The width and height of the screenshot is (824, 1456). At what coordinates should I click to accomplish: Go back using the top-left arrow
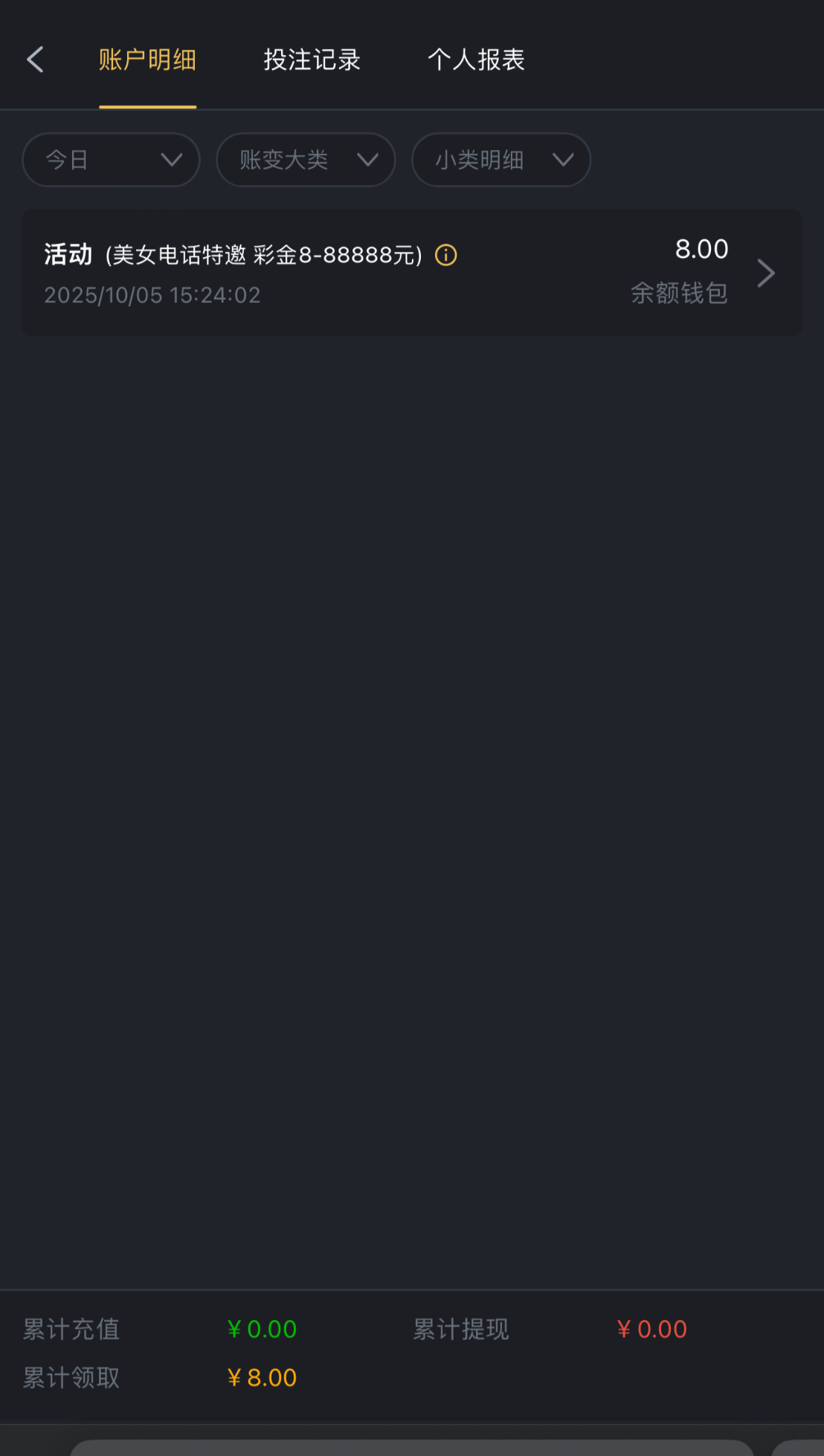(35, 59)
